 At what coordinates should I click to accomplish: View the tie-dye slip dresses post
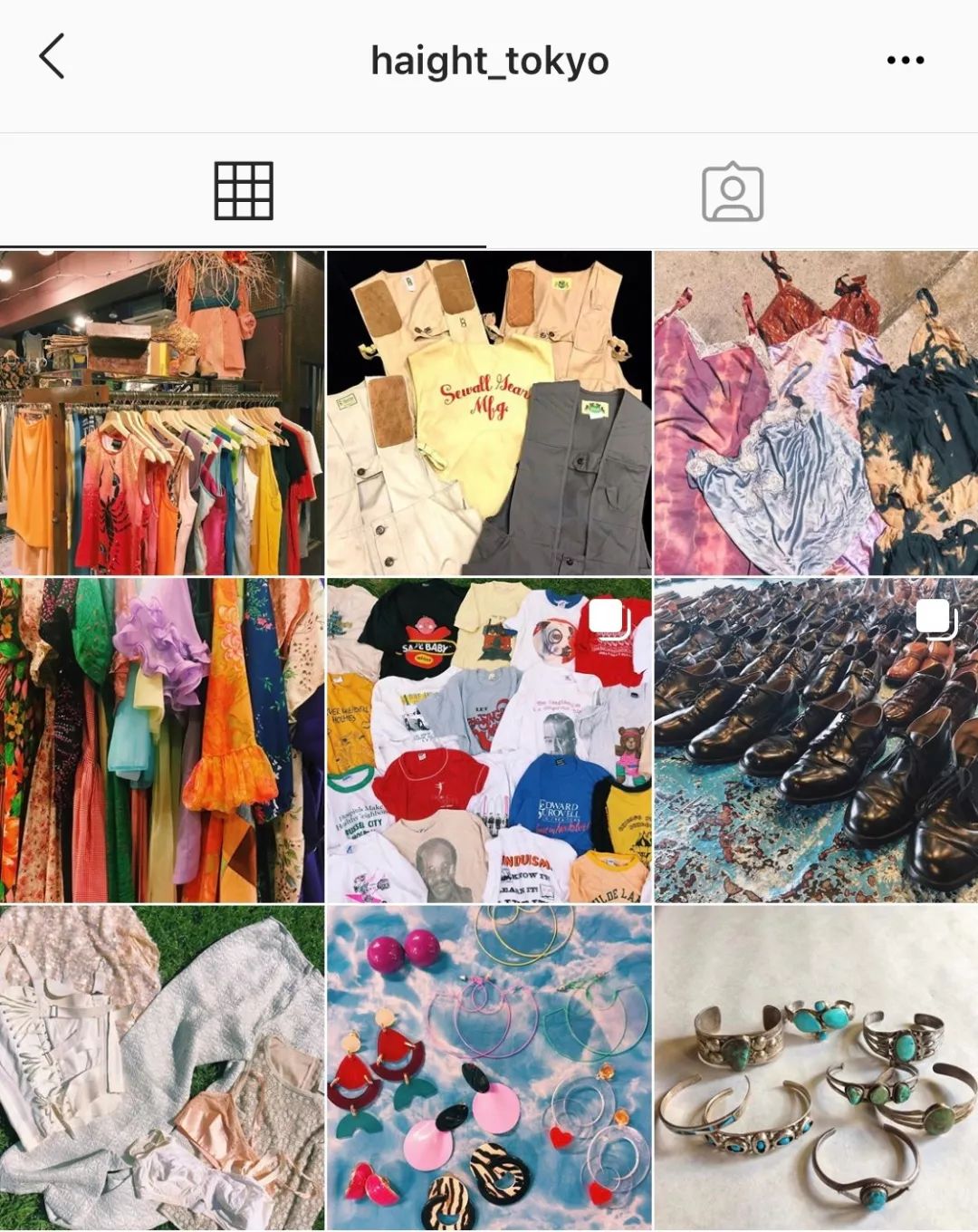click(816, 413)
